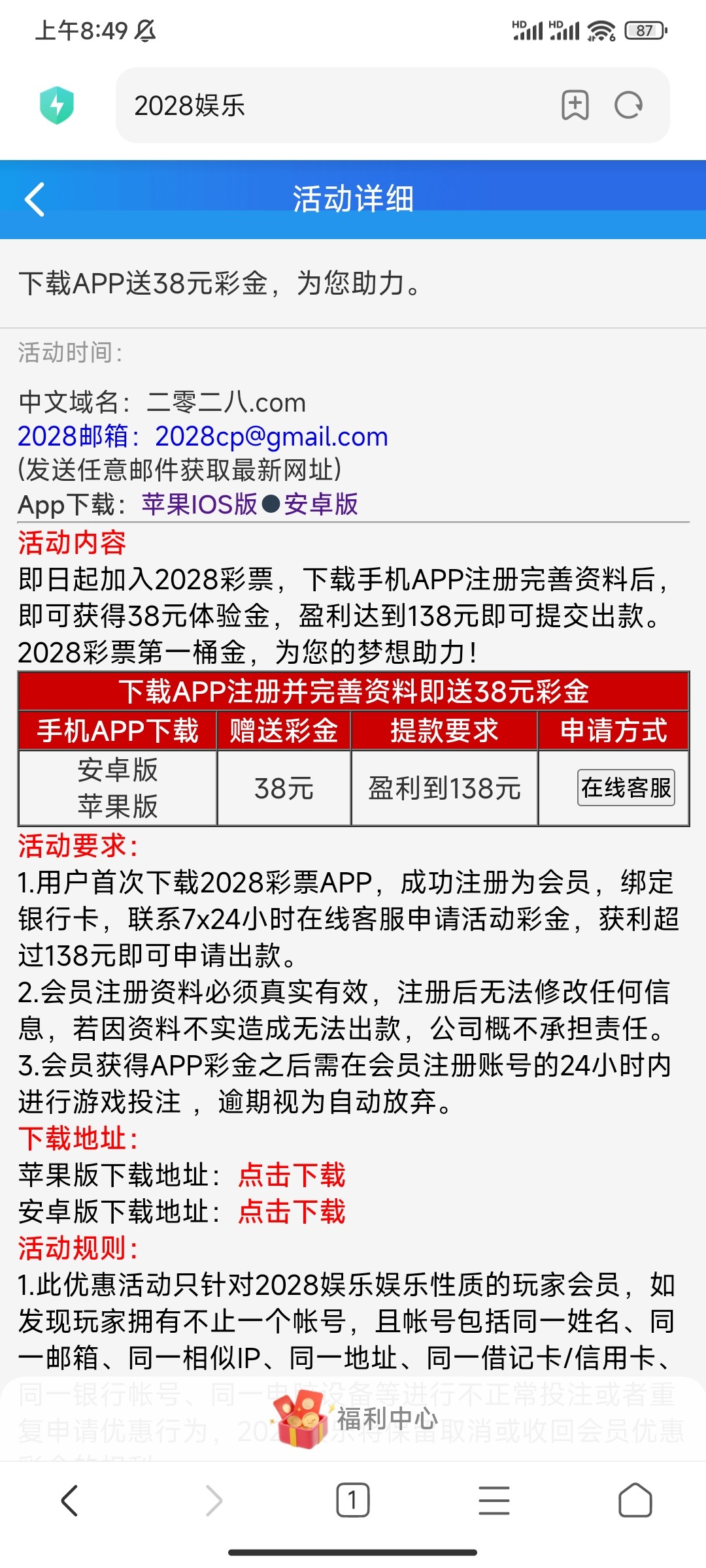This screenshot has width=706, height=1568.
Task: Open the browser tabs switcher
Action: tap(352, 1500)
